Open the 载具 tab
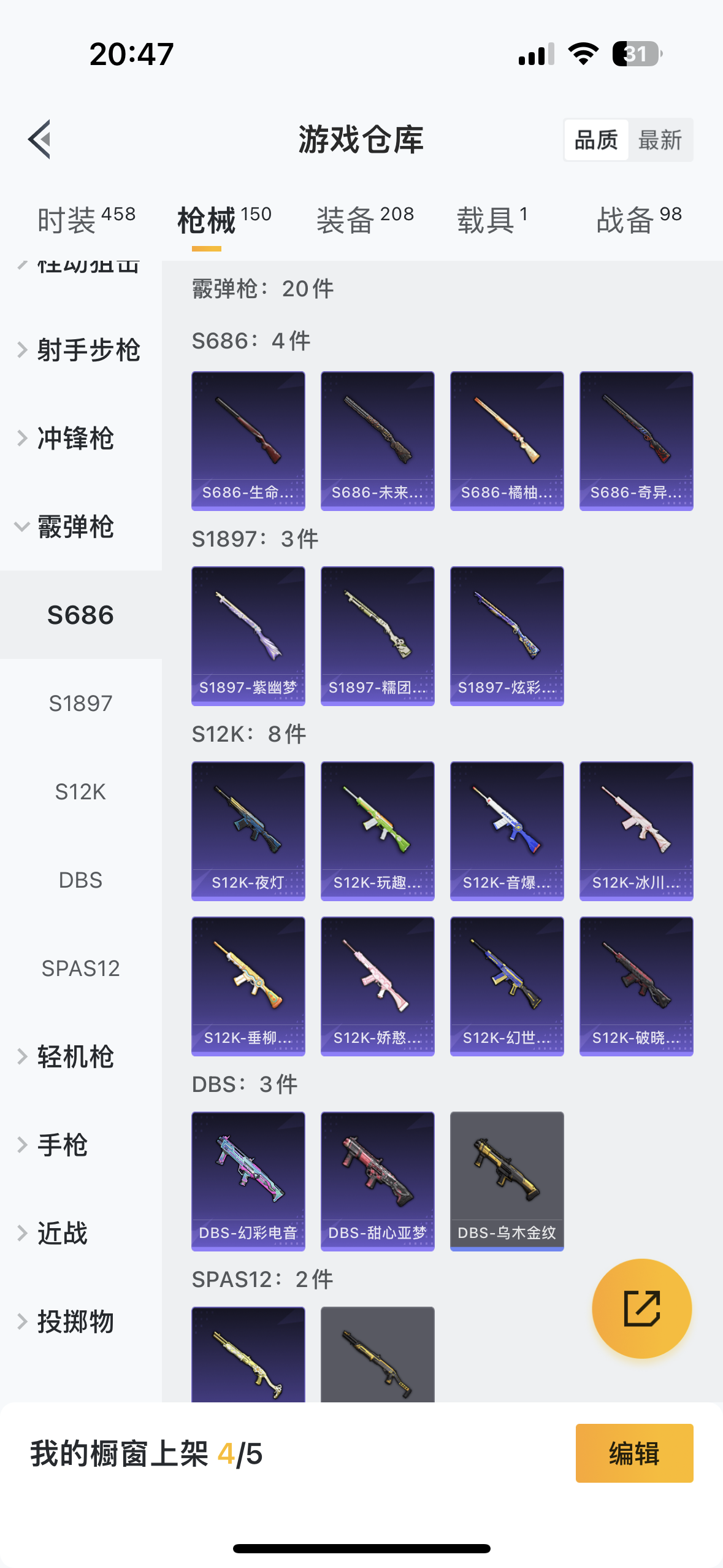 point(492,220)
